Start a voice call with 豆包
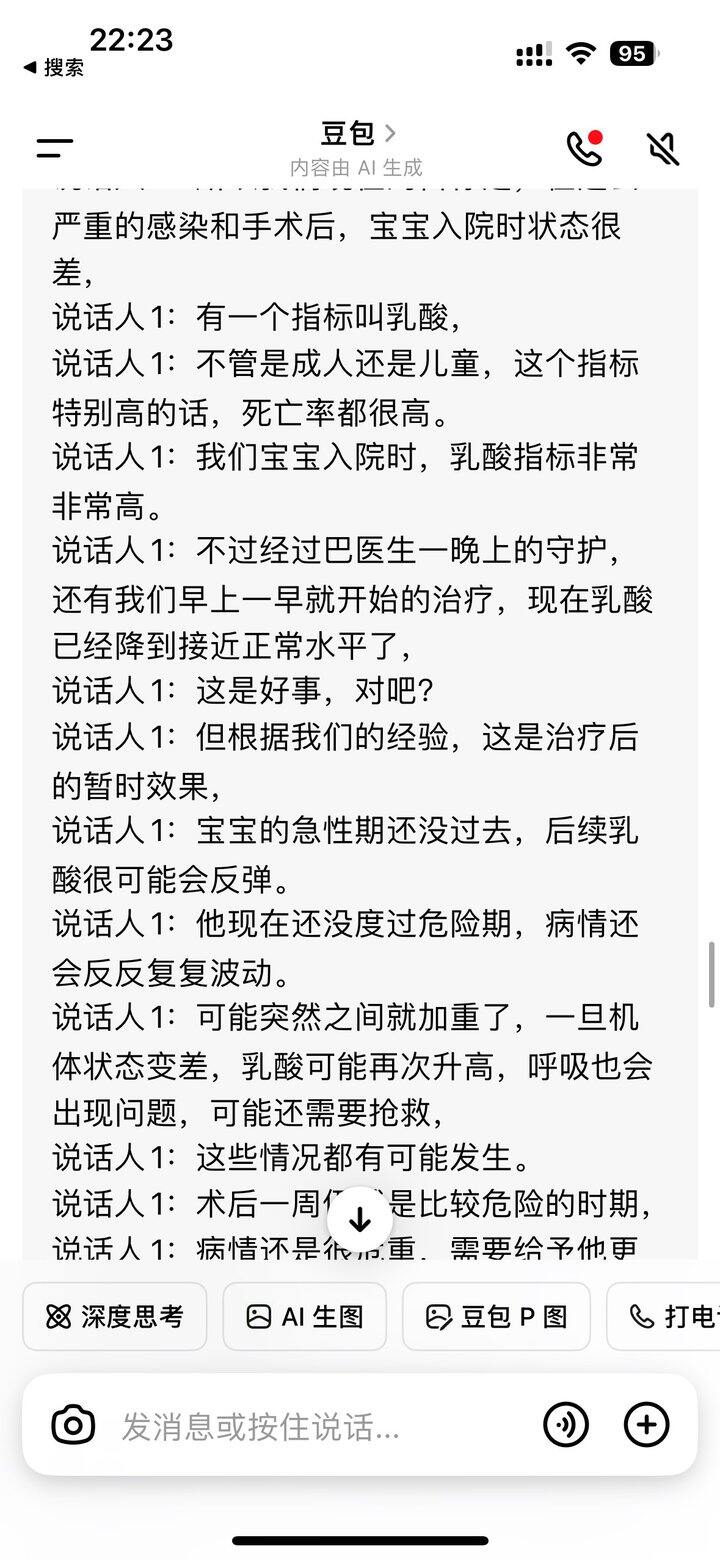Screen dimensions: 720x1560 click(x=585, y=148)
